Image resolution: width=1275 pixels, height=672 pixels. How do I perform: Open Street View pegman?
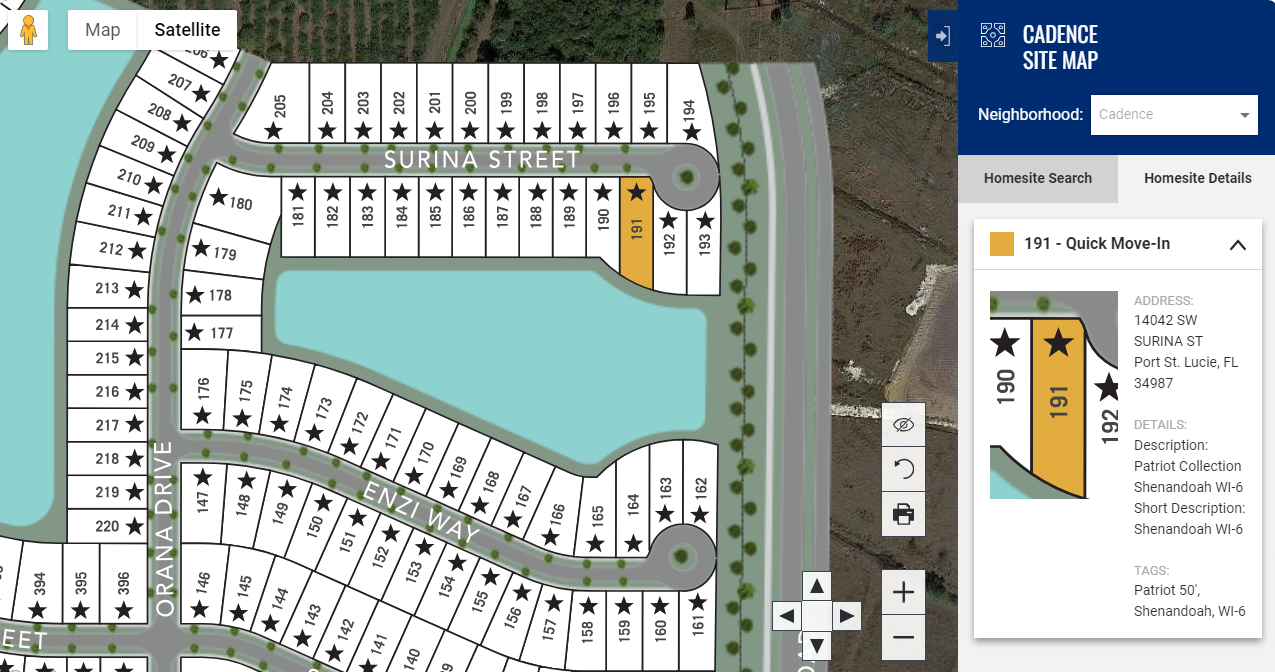tap(28, 30)
